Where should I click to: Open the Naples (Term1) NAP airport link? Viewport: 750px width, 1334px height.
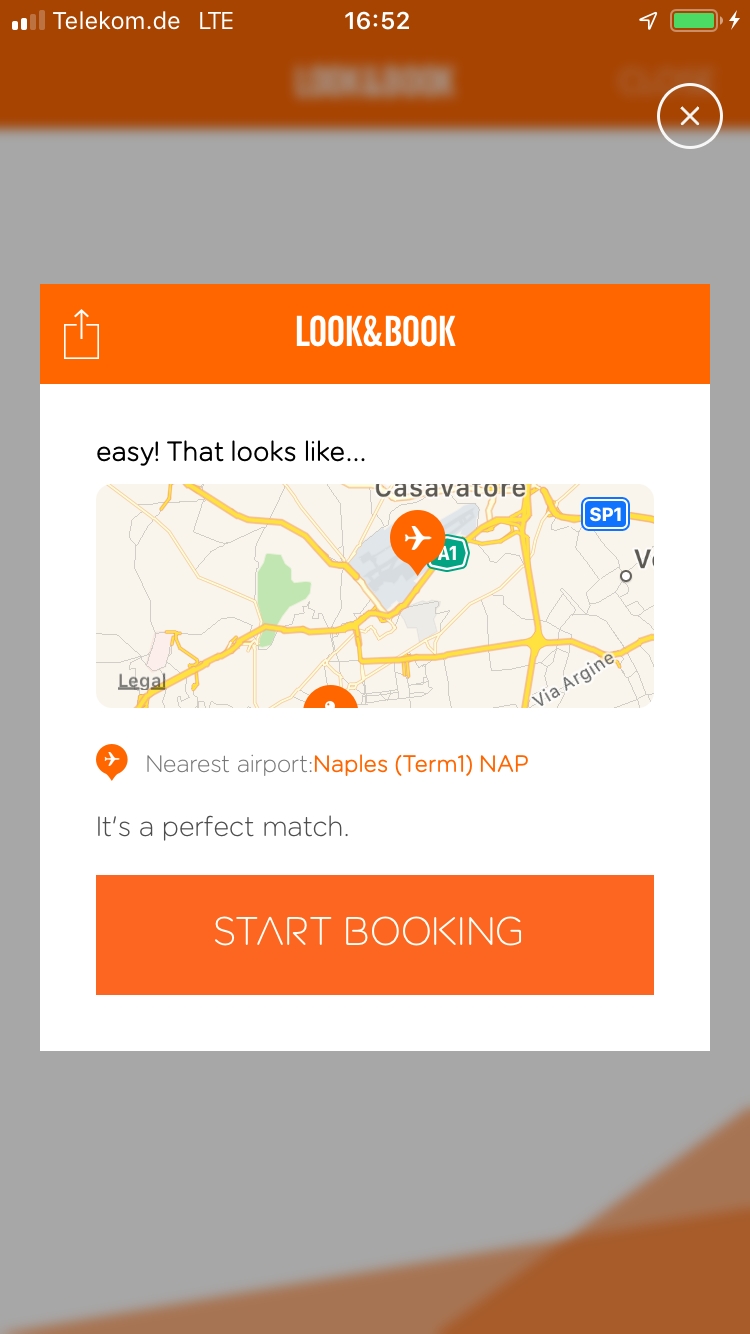click(x=421, y=764)
